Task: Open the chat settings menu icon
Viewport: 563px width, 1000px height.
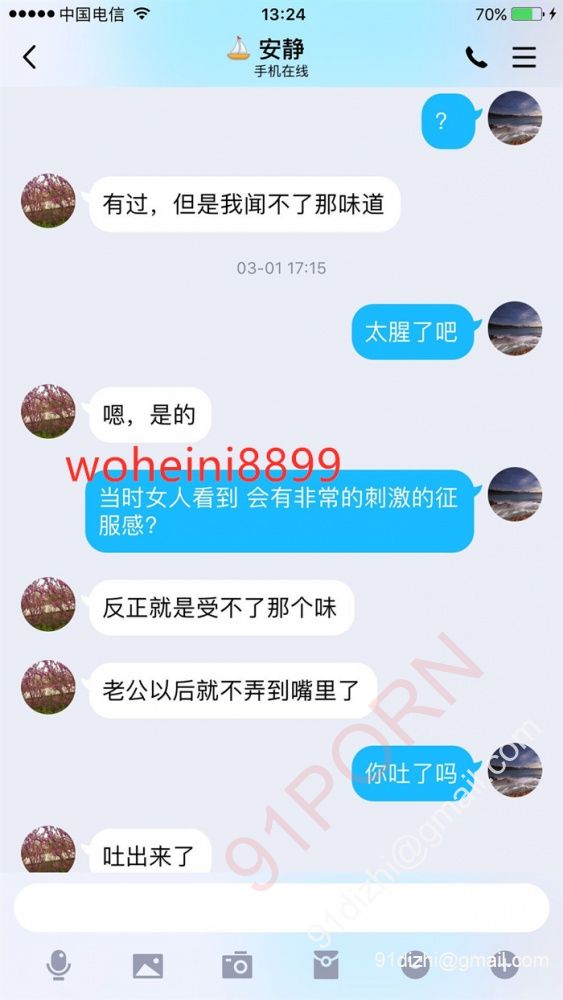Action: coord(524,58)
